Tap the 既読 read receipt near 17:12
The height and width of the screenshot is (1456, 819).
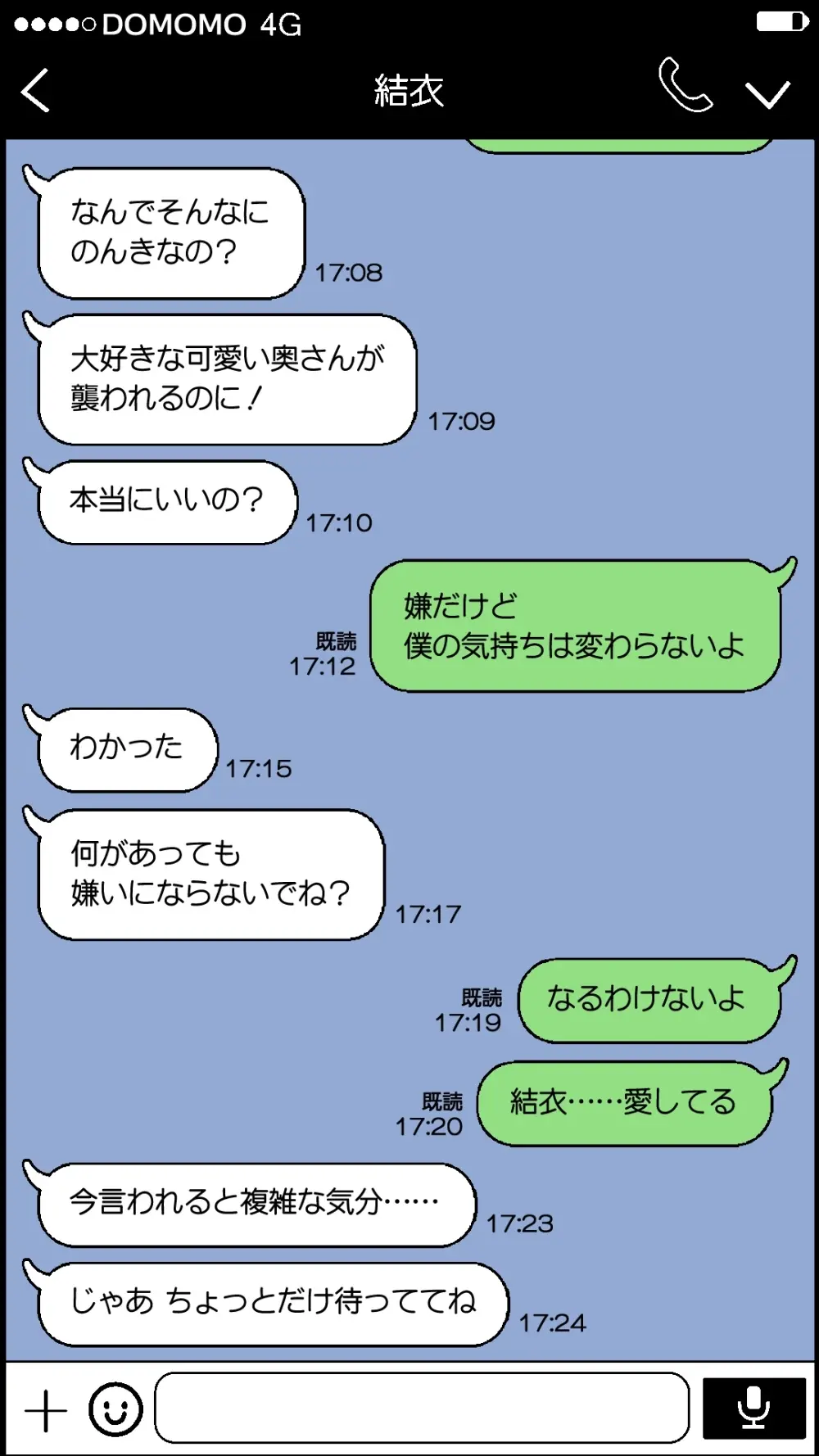[x=336, y=643]
